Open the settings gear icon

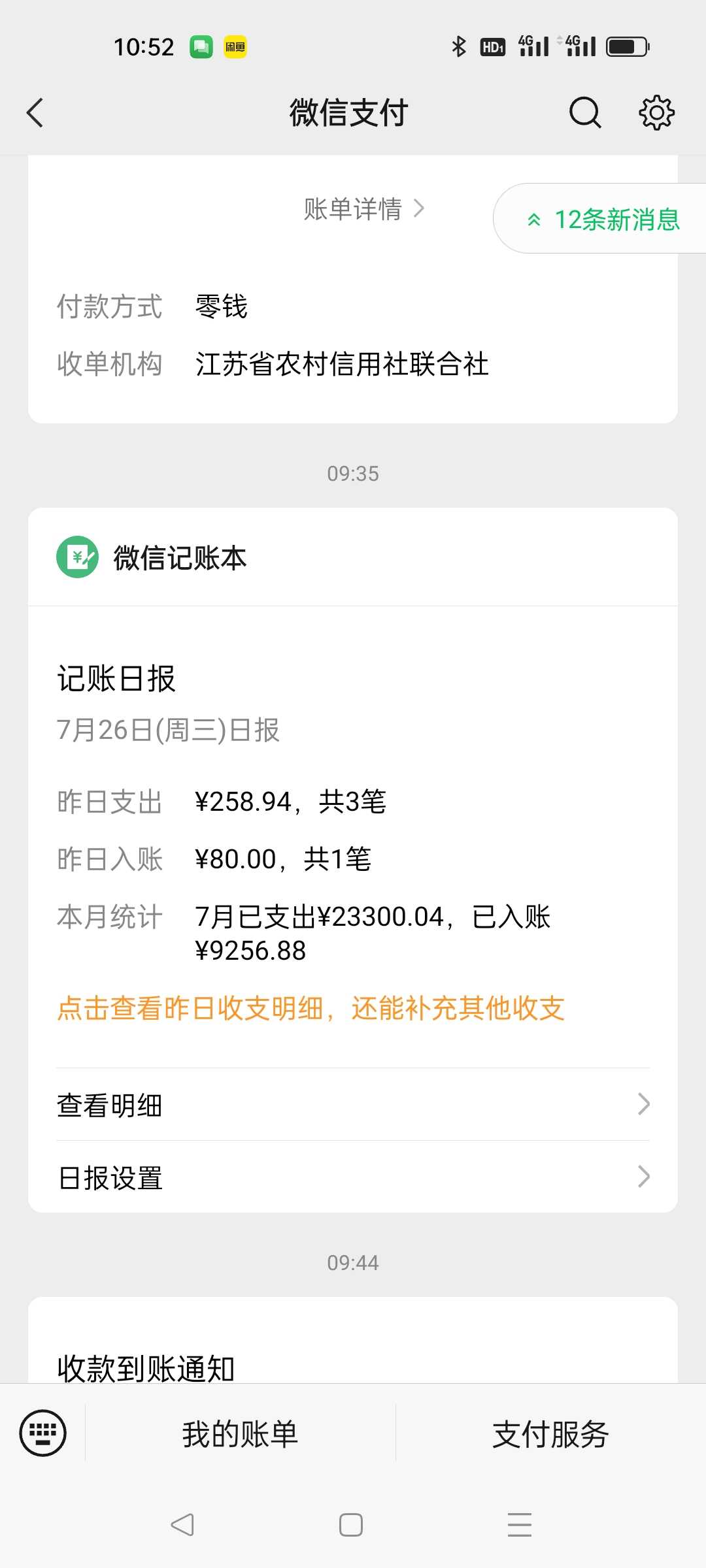(656, 112)
